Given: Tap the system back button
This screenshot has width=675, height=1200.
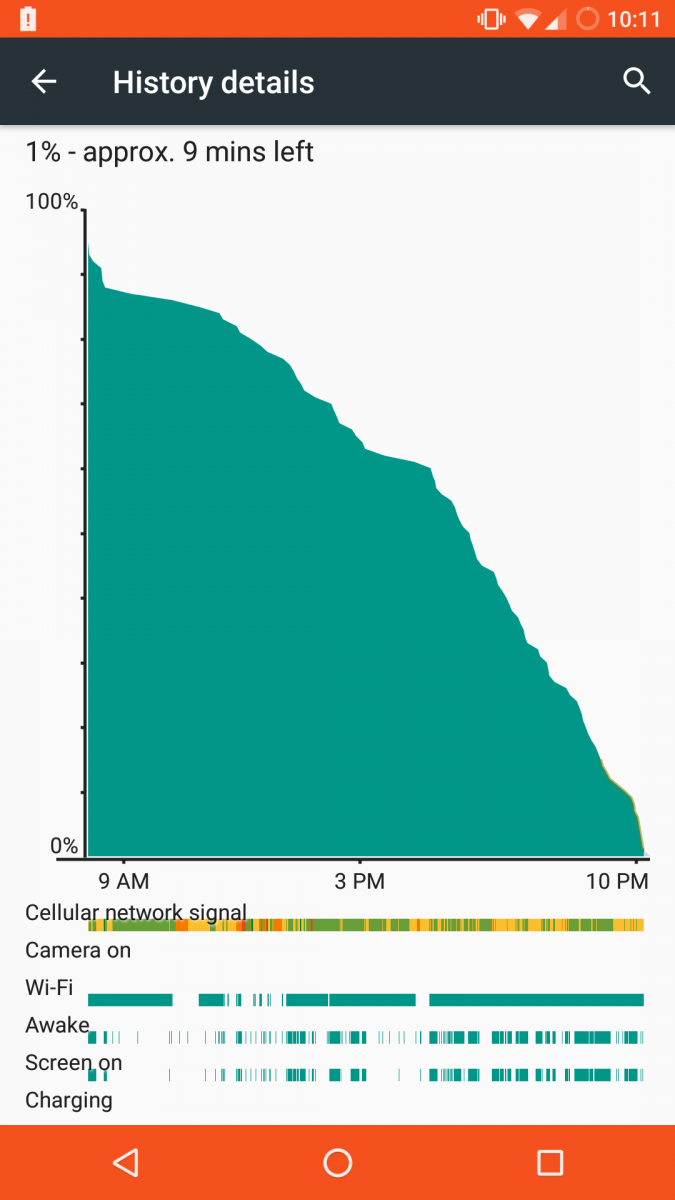Looking at the screenshot, I should coord(125,1162).
